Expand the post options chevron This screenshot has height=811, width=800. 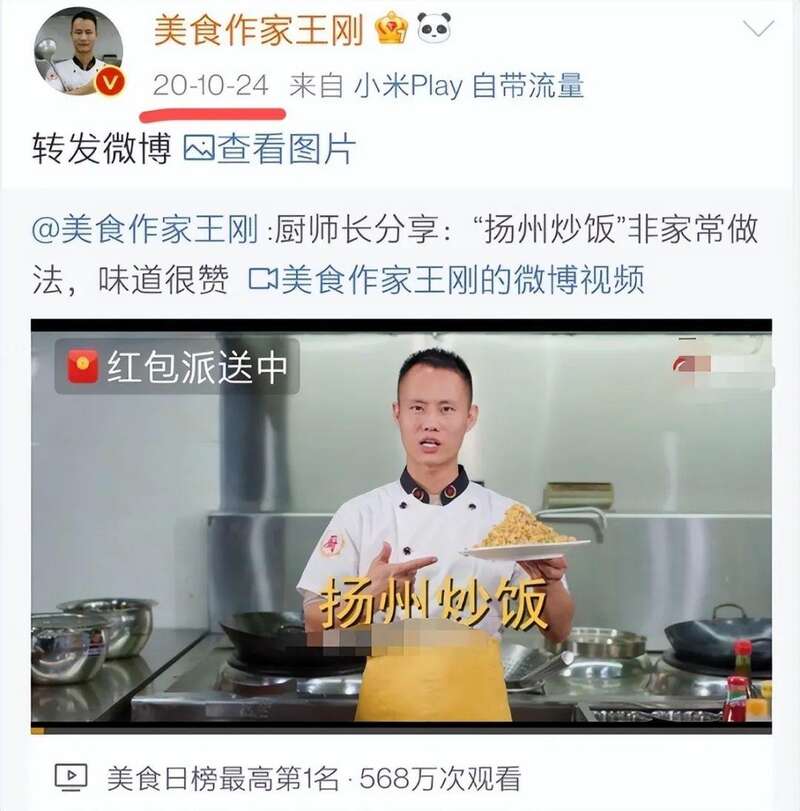pos(758,28)
